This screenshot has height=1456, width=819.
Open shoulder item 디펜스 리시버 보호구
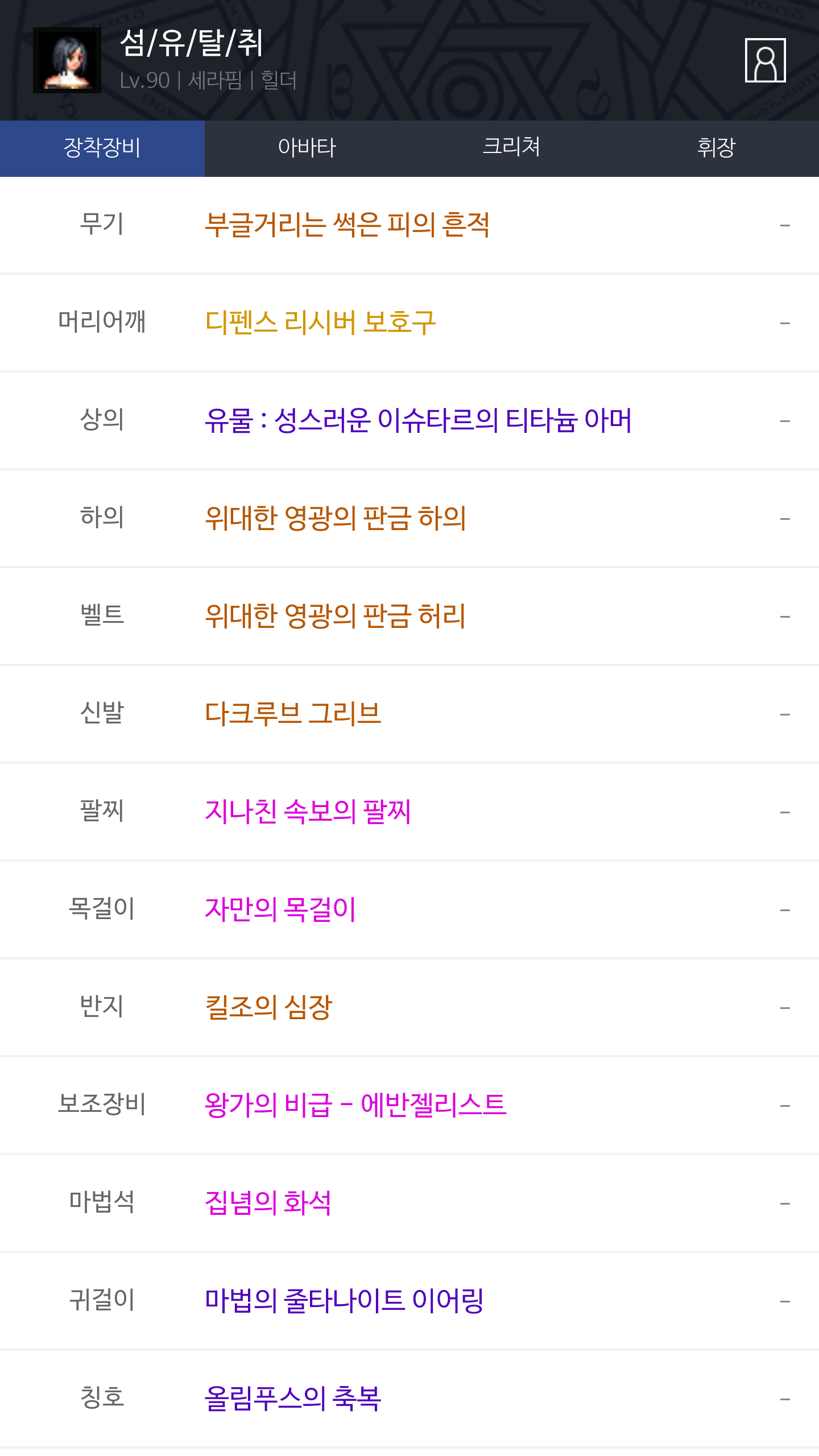click(320, 322)
